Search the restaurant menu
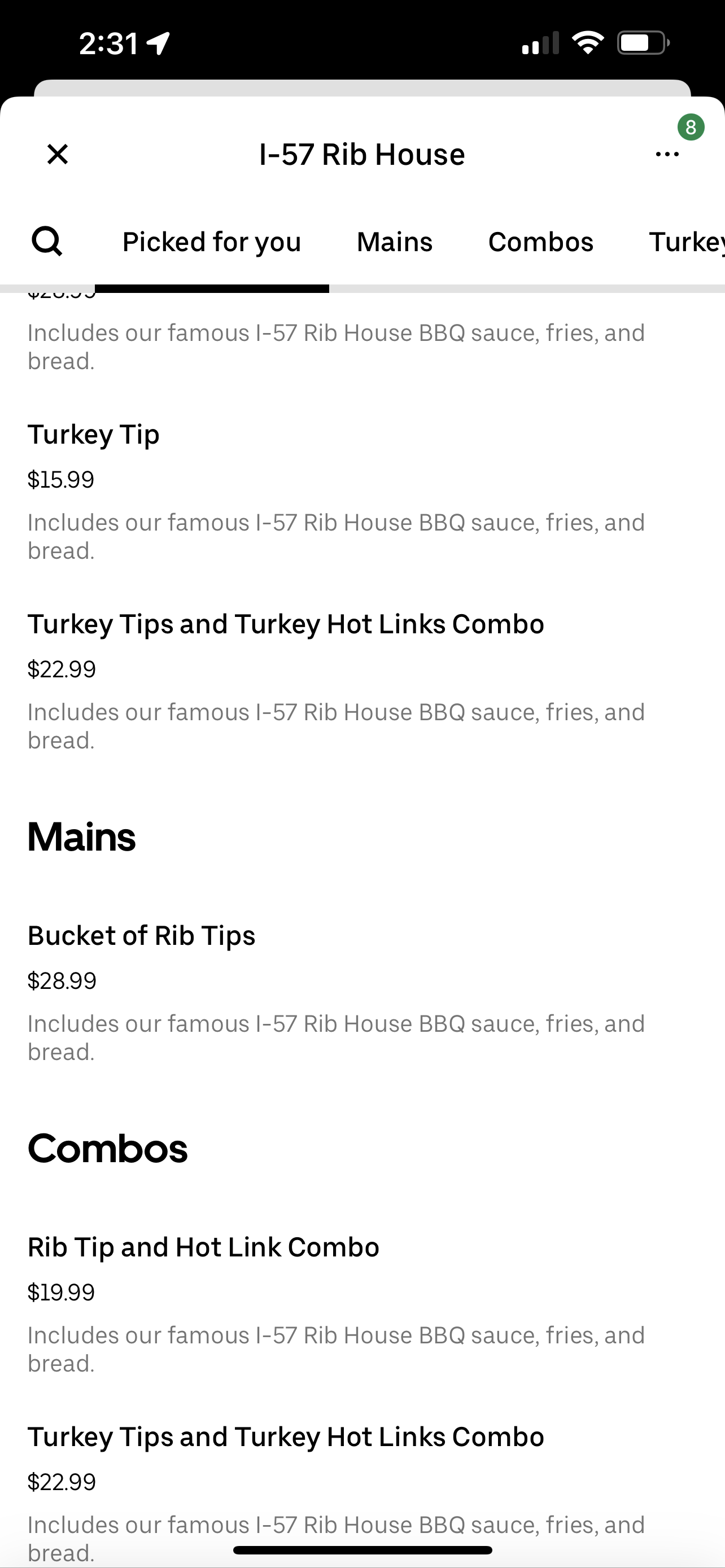 (x=46, y=242)
